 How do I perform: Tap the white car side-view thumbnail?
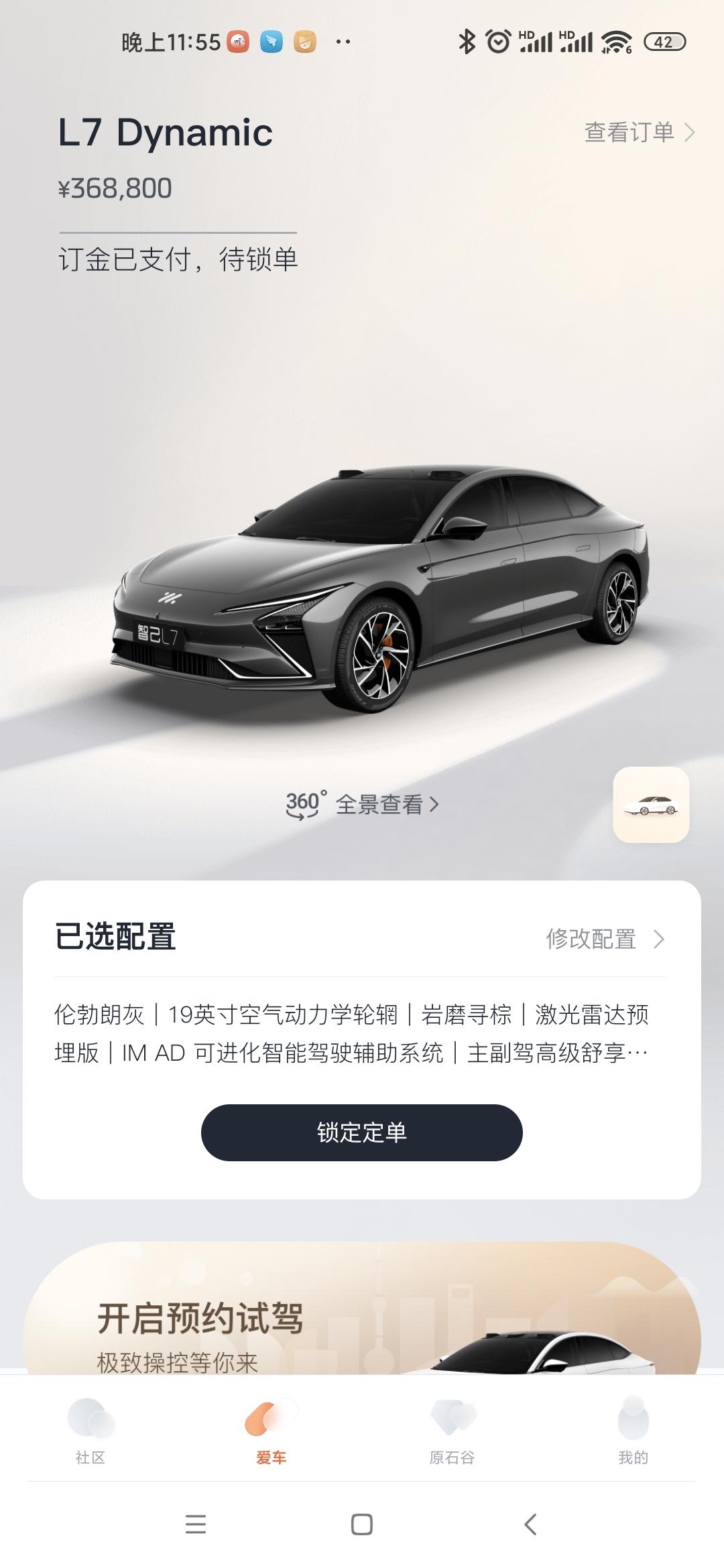coord(651,805)
